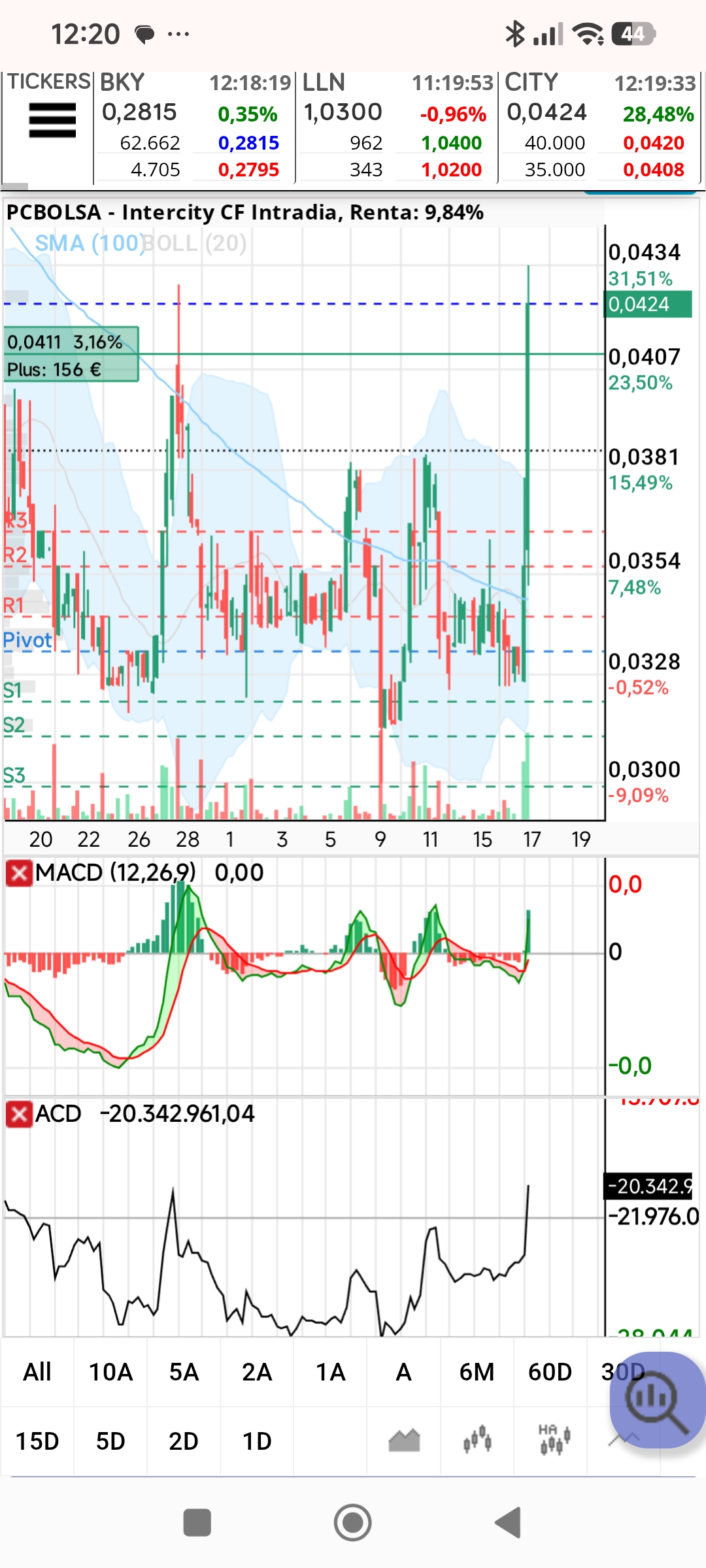Screen dimensions: 706x1568
Task: Show the 1D intraday range
Action: point(257,1441)
